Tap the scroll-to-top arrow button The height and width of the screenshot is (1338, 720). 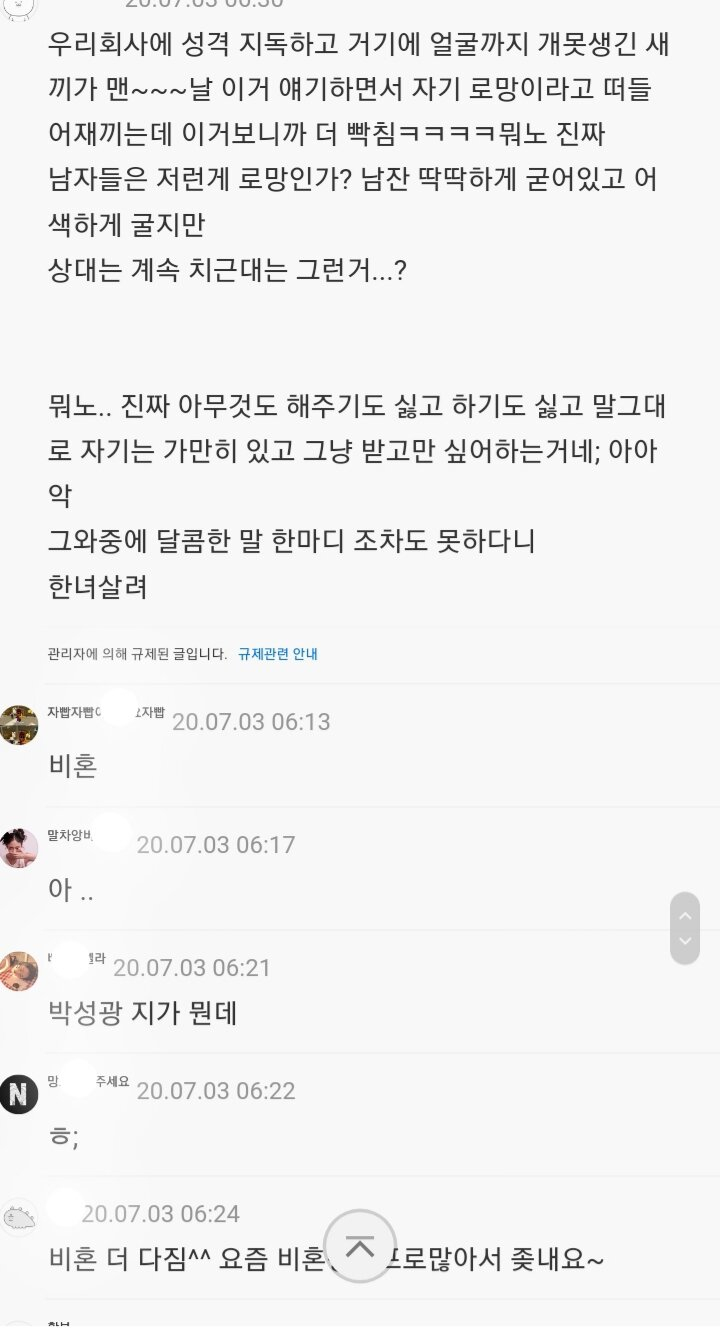360,1247
